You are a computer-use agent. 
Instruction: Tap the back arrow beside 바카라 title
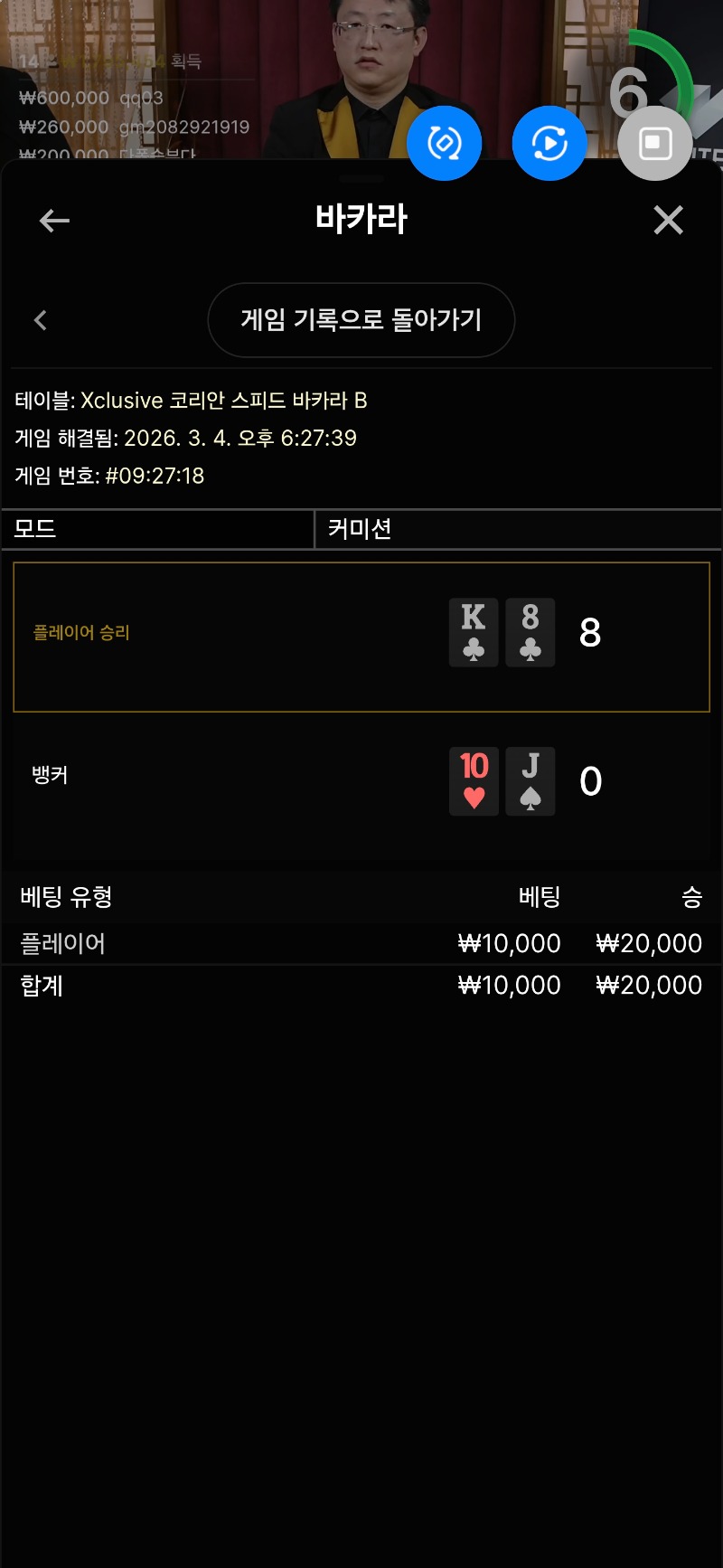coord(54,220)
